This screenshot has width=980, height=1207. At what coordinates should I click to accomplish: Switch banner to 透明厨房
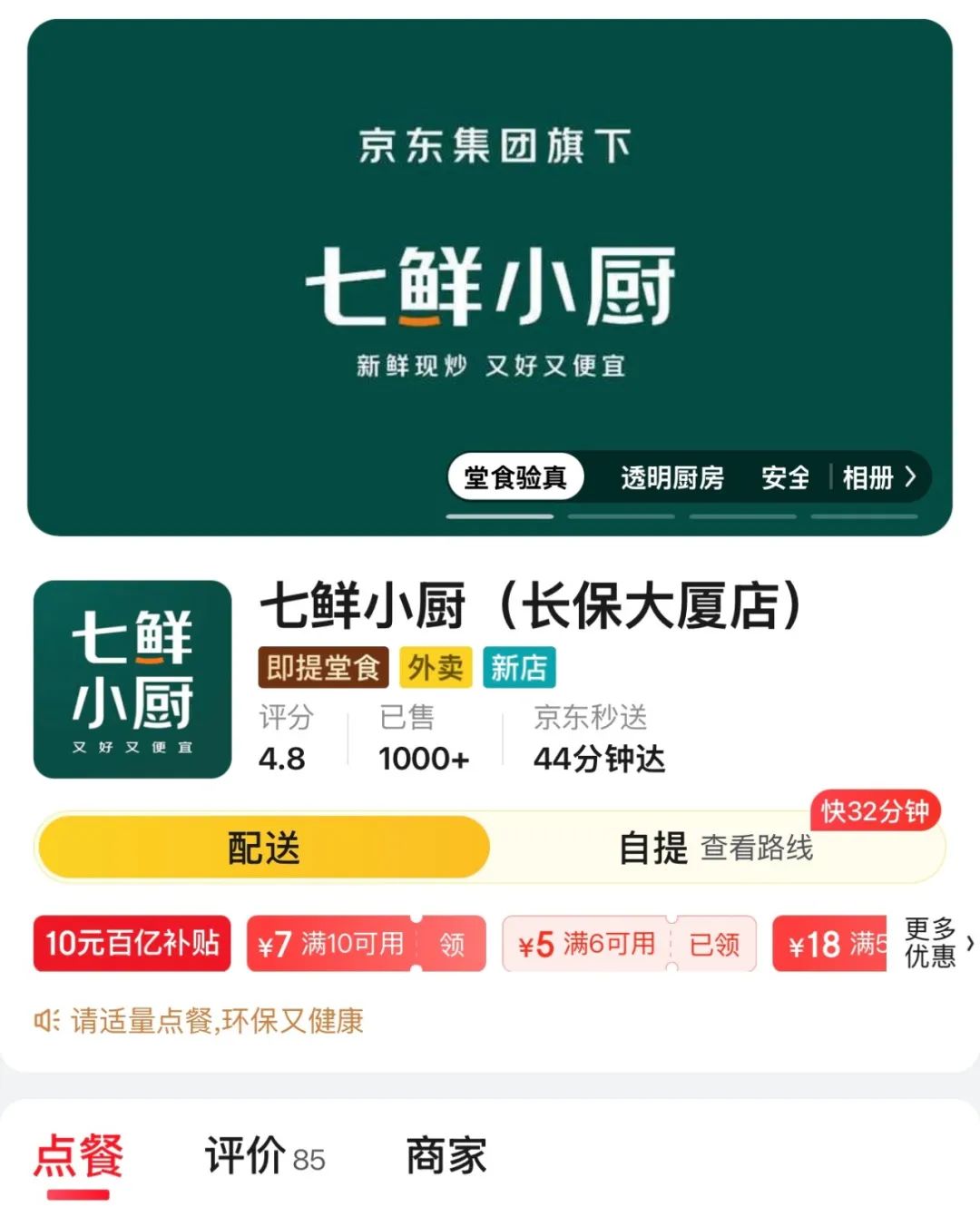click(671, 477)
